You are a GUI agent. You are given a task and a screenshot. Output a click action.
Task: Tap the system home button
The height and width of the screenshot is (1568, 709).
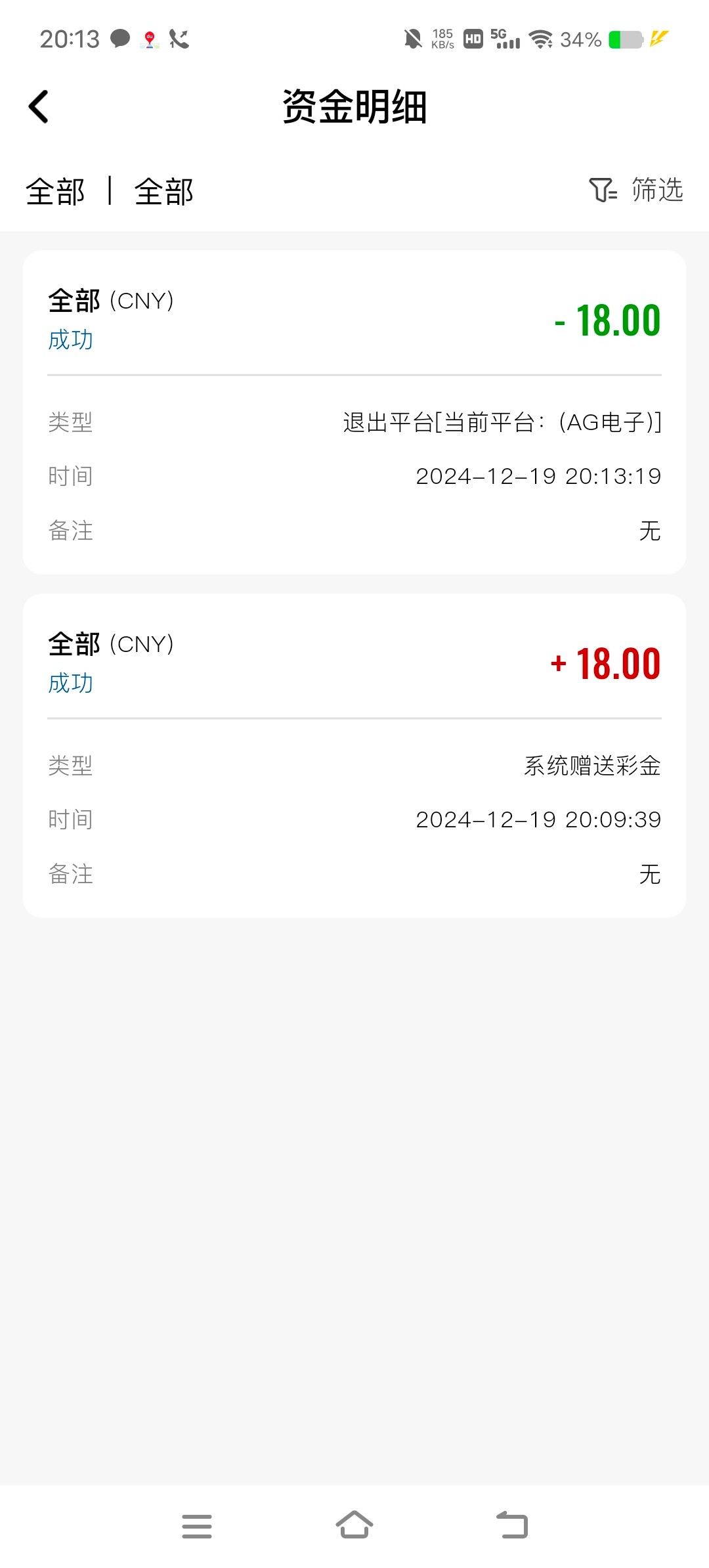click(x=354, y=1525)
